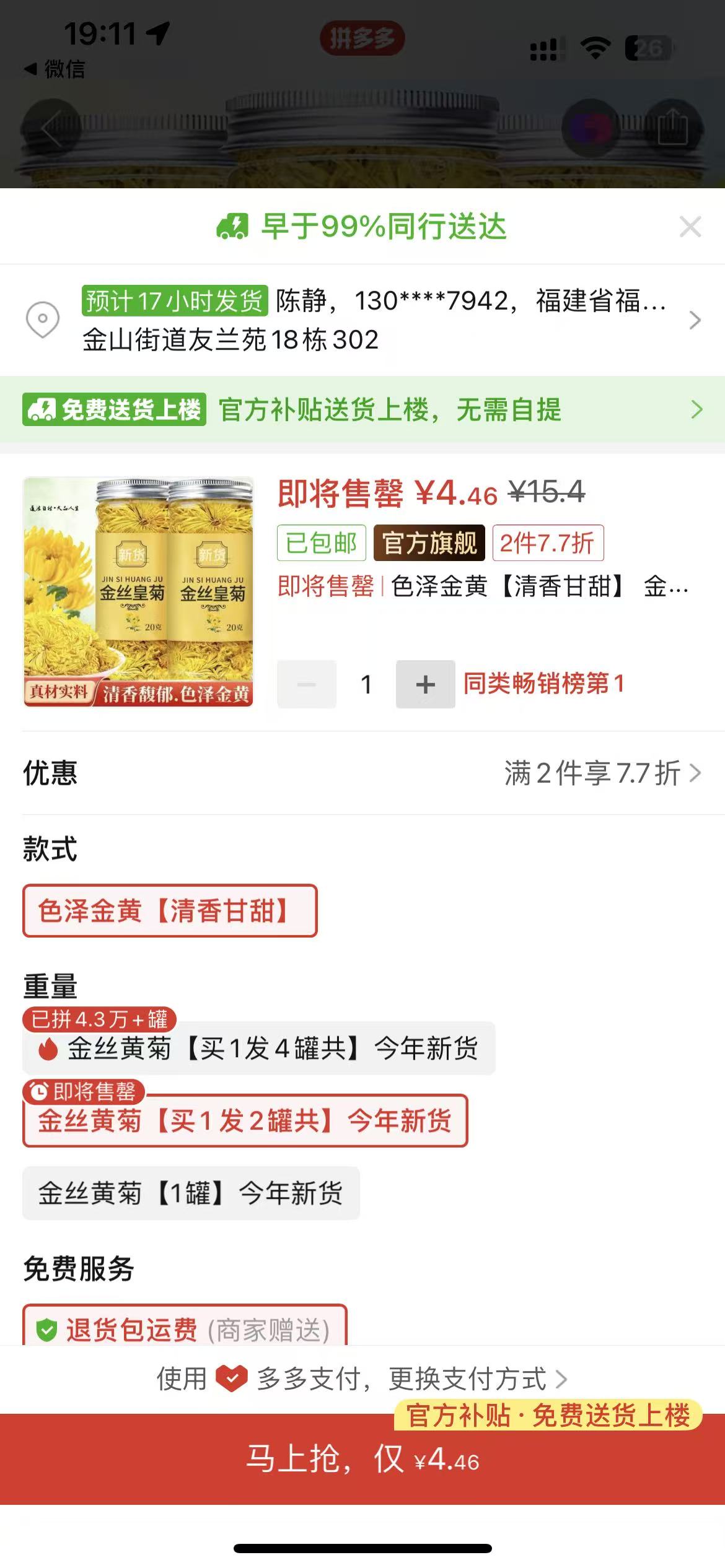Image resolution: width=725 pixels, height=1568 pixels.
Task: Buy now with 马上抢 for ¥4.46
Action: (x=362, y=1459)
